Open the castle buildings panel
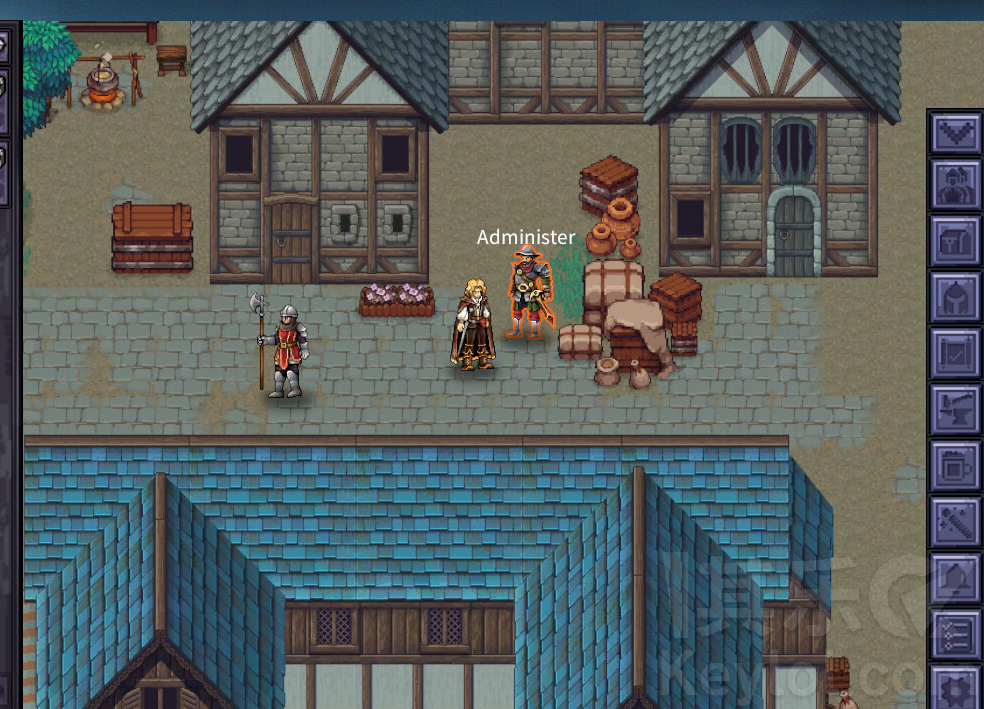Screen dimensions: 984x709 coord(956,241)
